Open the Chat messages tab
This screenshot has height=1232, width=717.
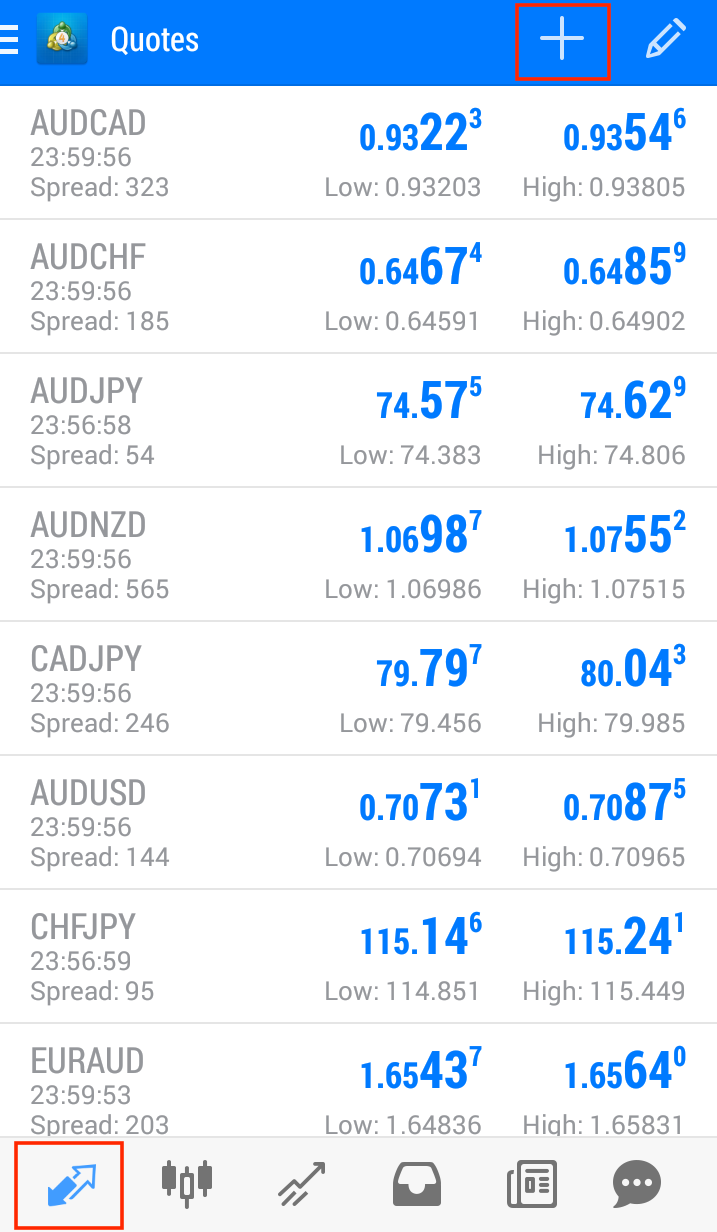[637, 1185]
